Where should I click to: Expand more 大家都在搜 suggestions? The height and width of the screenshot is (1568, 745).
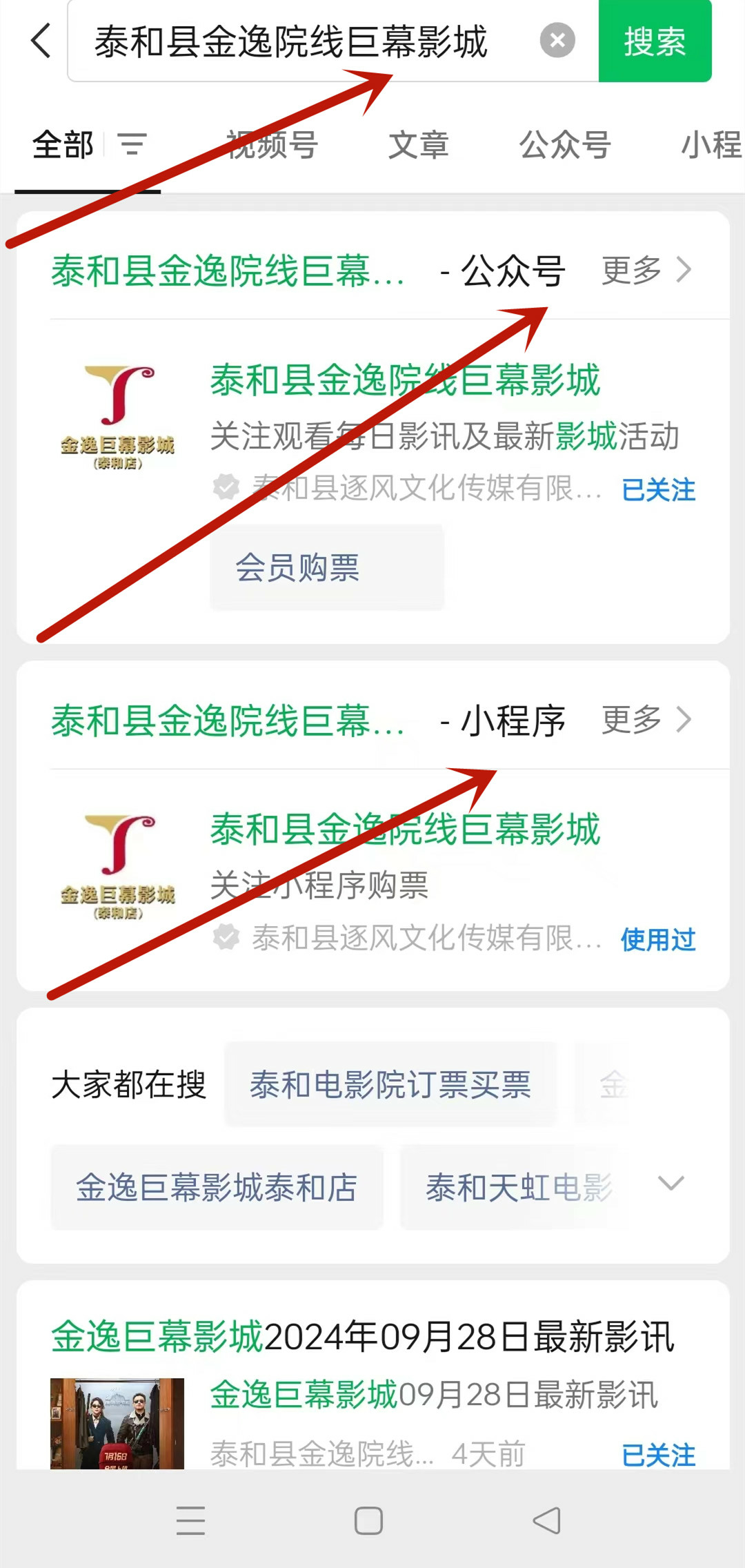670,1184
